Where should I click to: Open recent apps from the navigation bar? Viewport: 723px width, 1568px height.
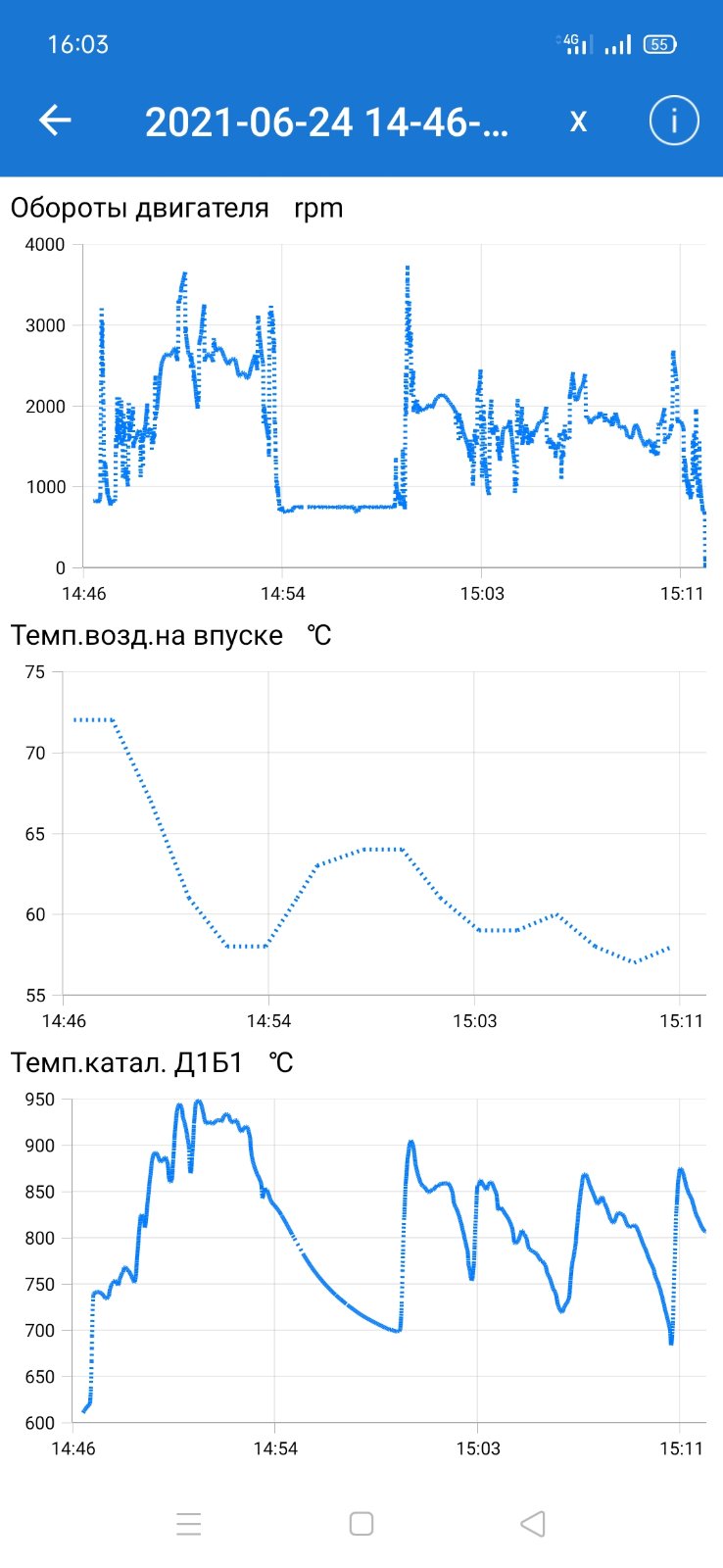189,1524
